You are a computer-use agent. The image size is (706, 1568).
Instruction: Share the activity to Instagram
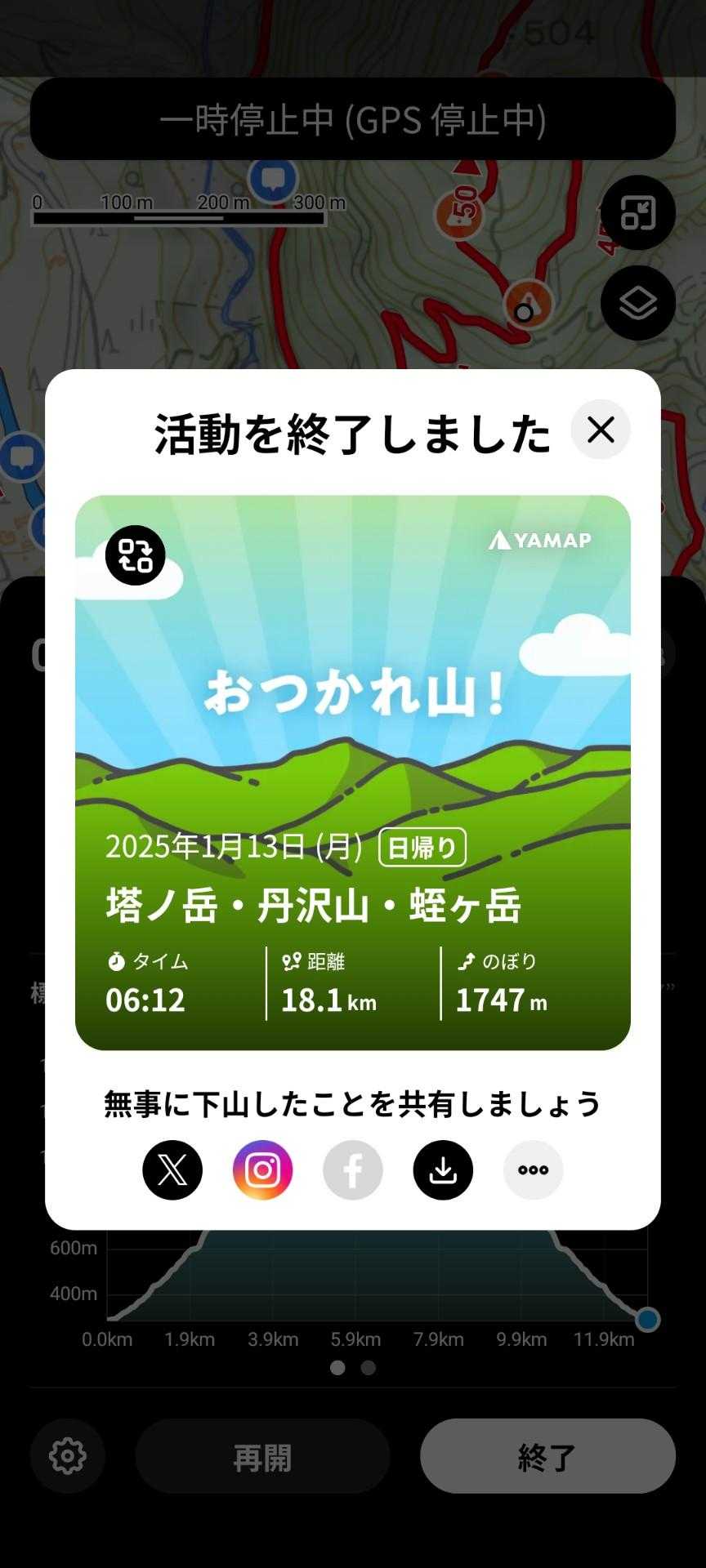tap(262, 1170)
